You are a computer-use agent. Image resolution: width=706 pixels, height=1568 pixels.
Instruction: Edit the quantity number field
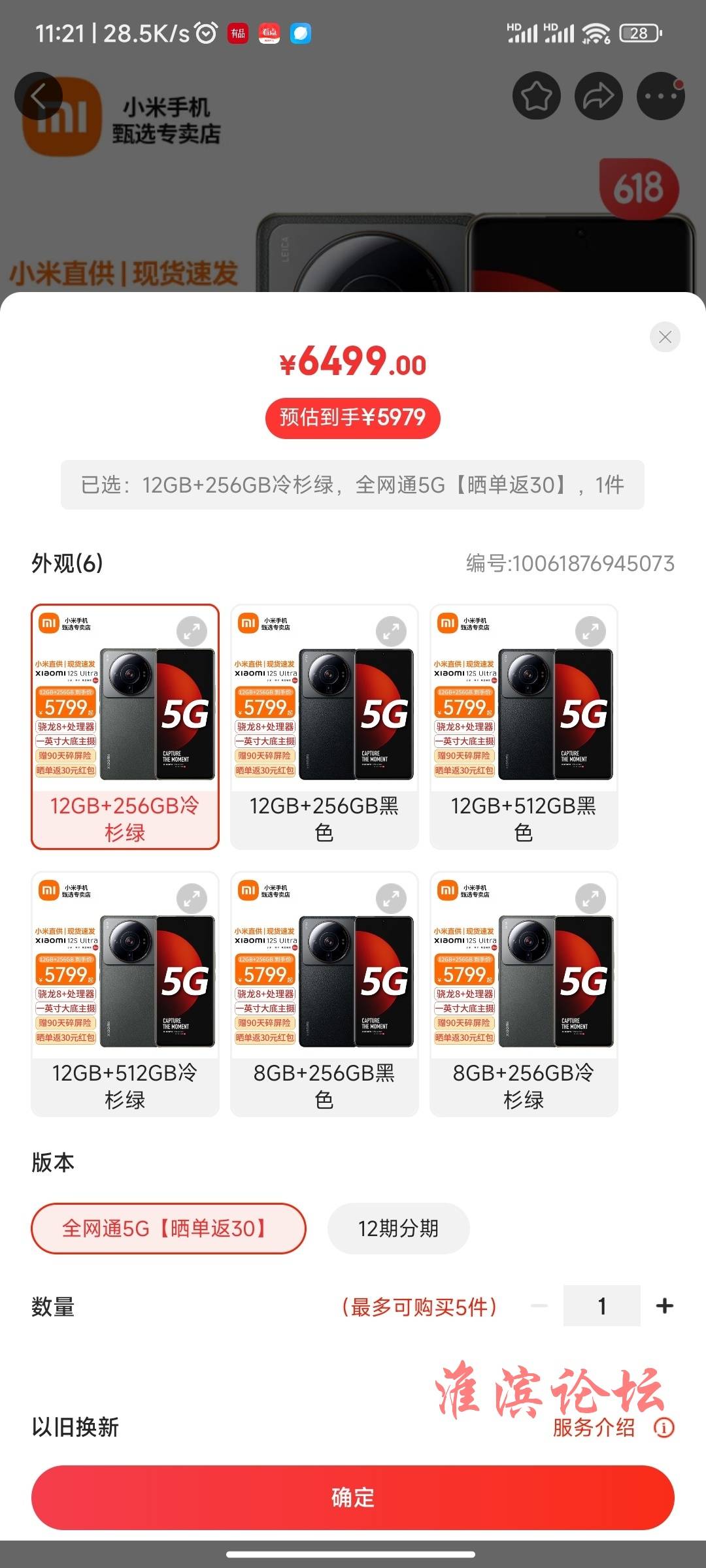[601, 1305]
